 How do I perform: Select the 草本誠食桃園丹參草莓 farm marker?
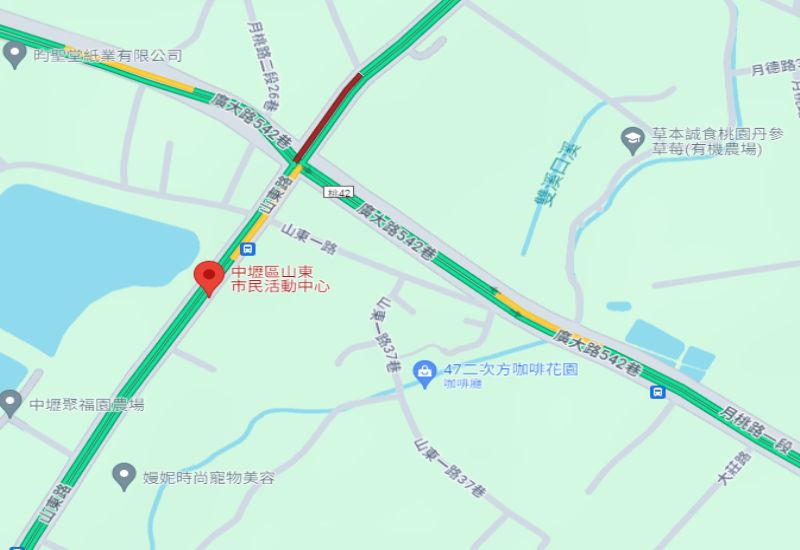tap(632, 139)
